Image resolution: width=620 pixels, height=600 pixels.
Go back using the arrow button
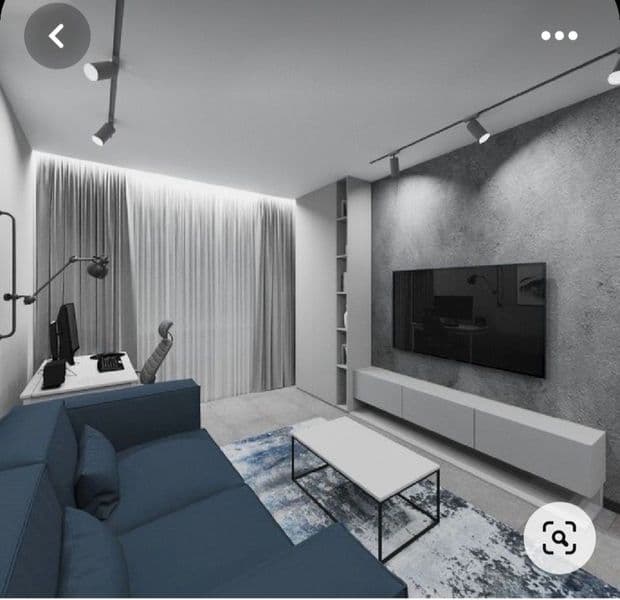tap(57, 36)
